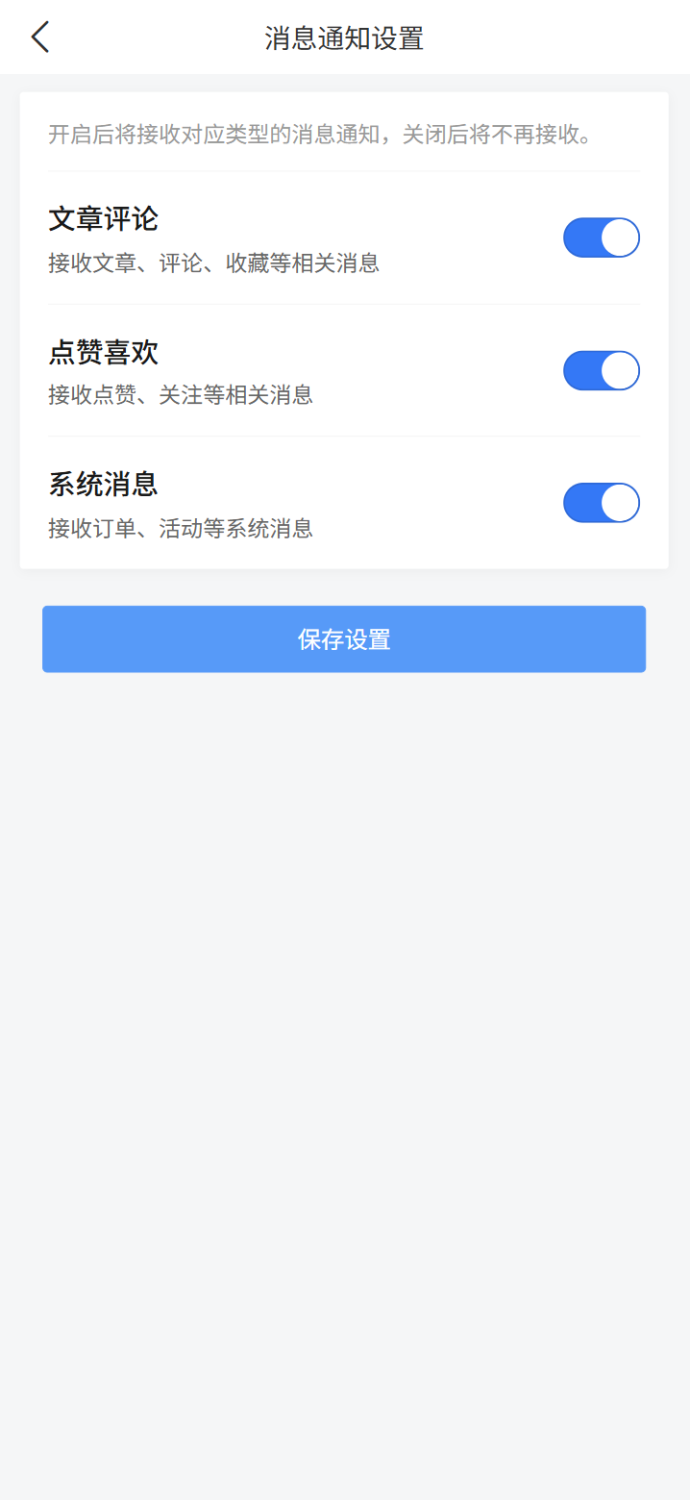Go back using the top-left arrow
This screenshot has width=690, height=1500.
40,37
